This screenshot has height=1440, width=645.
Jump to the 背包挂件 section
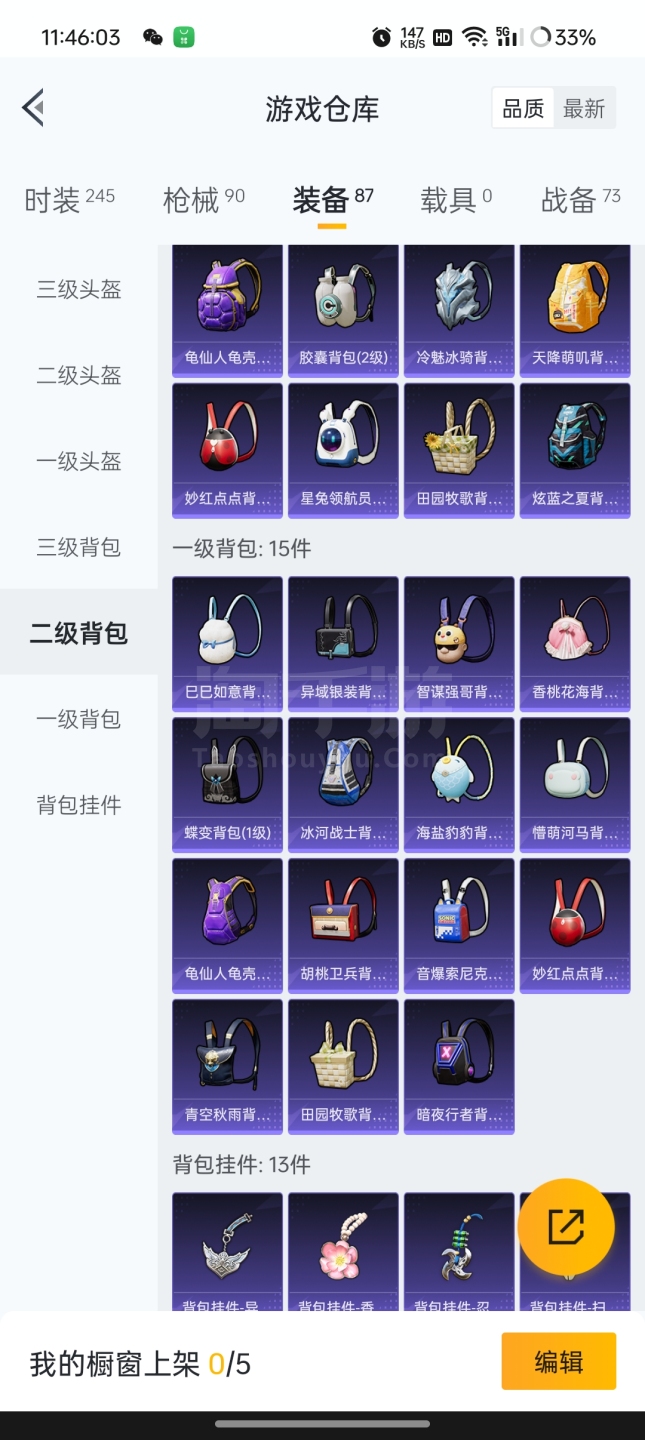pos(79,806)
